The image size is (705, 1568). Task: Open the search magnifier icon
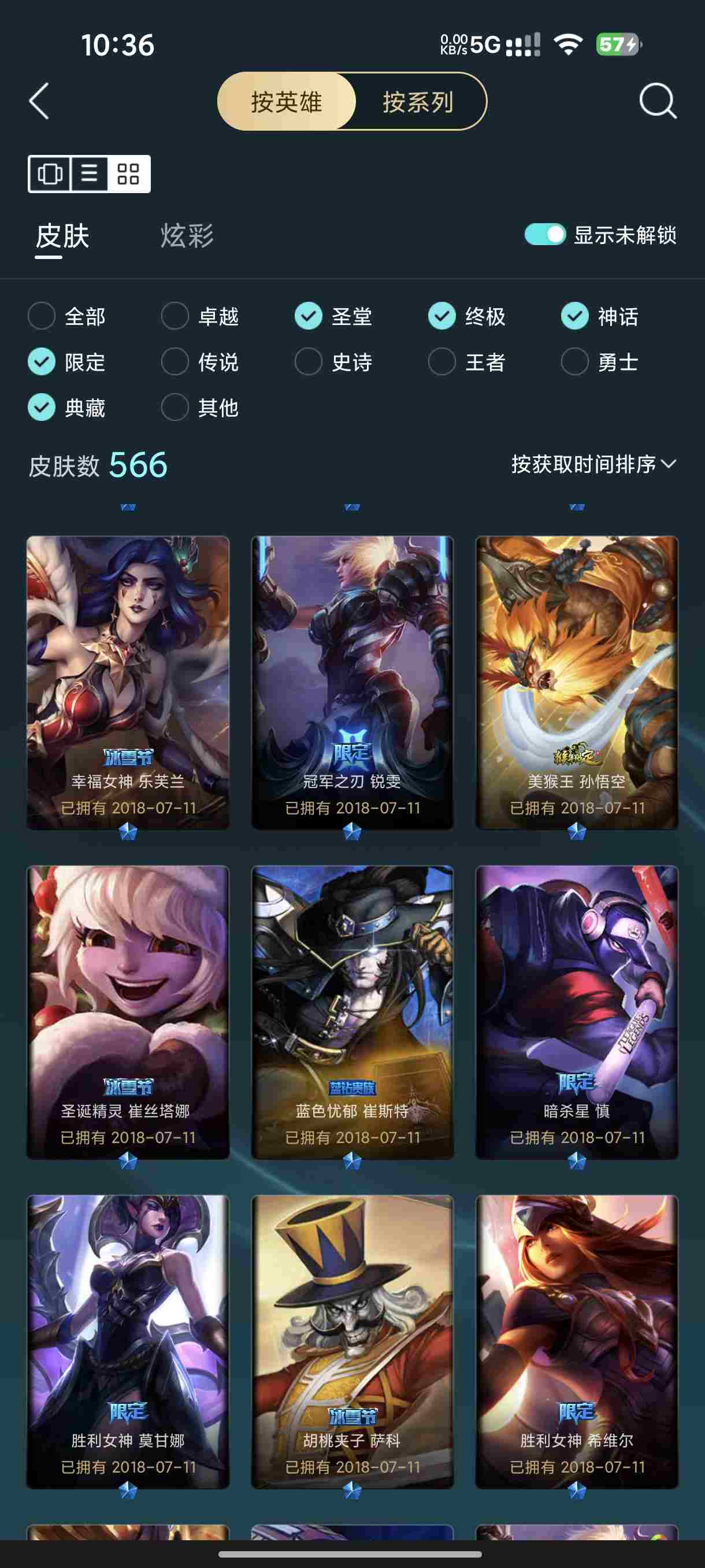(658, 101)
